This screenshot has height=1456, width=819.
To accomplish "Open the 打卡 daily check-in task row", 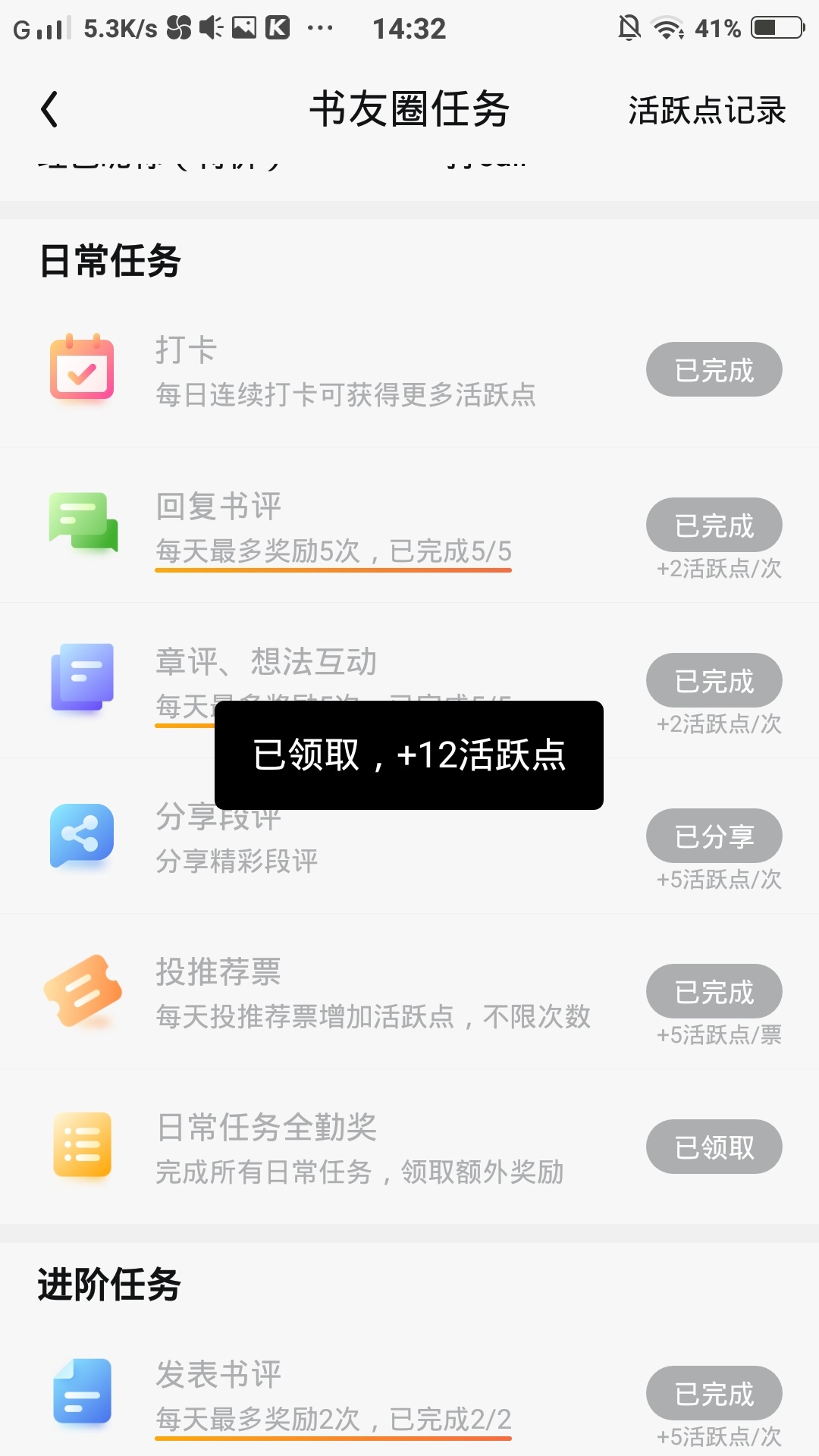I will 409,370.
